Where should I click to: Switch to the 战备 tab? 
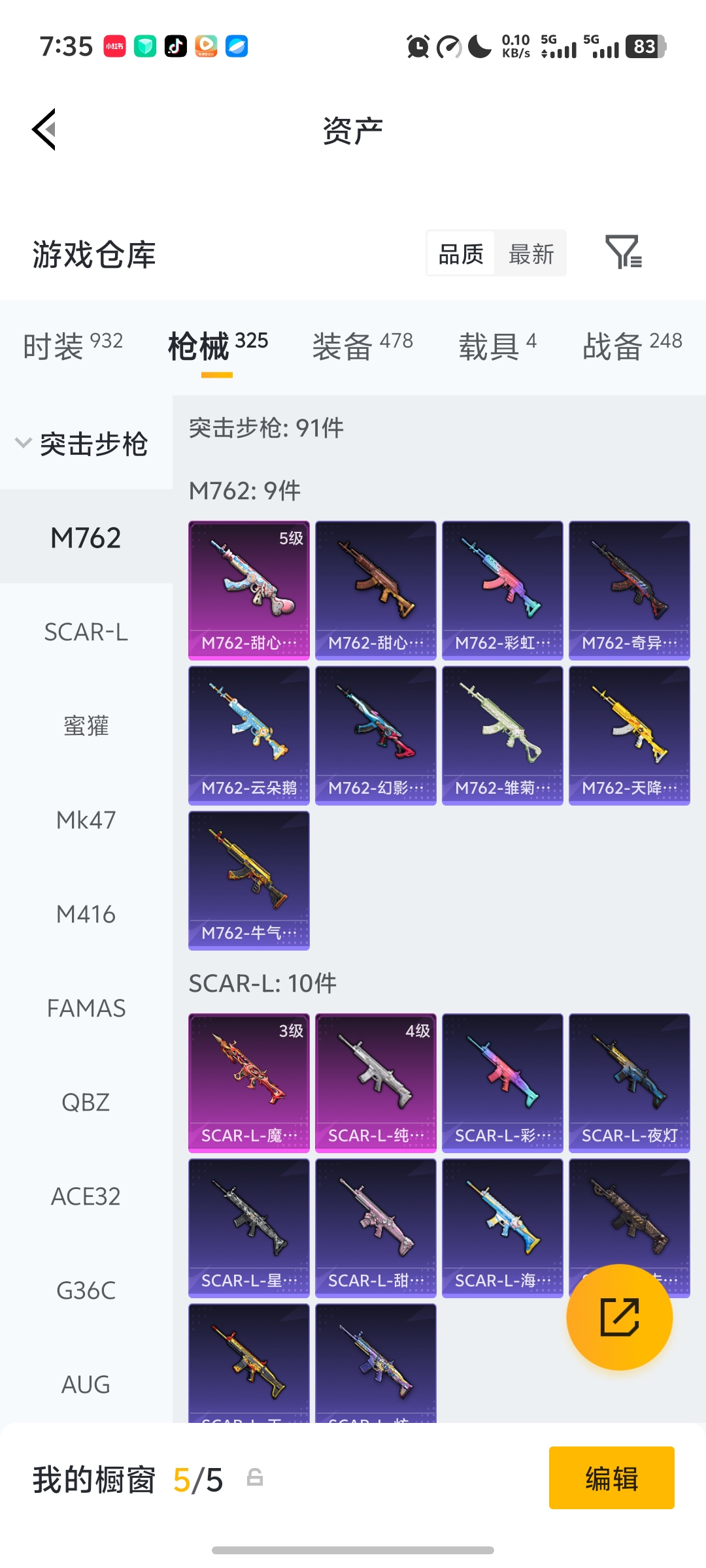tap(631, 345)
